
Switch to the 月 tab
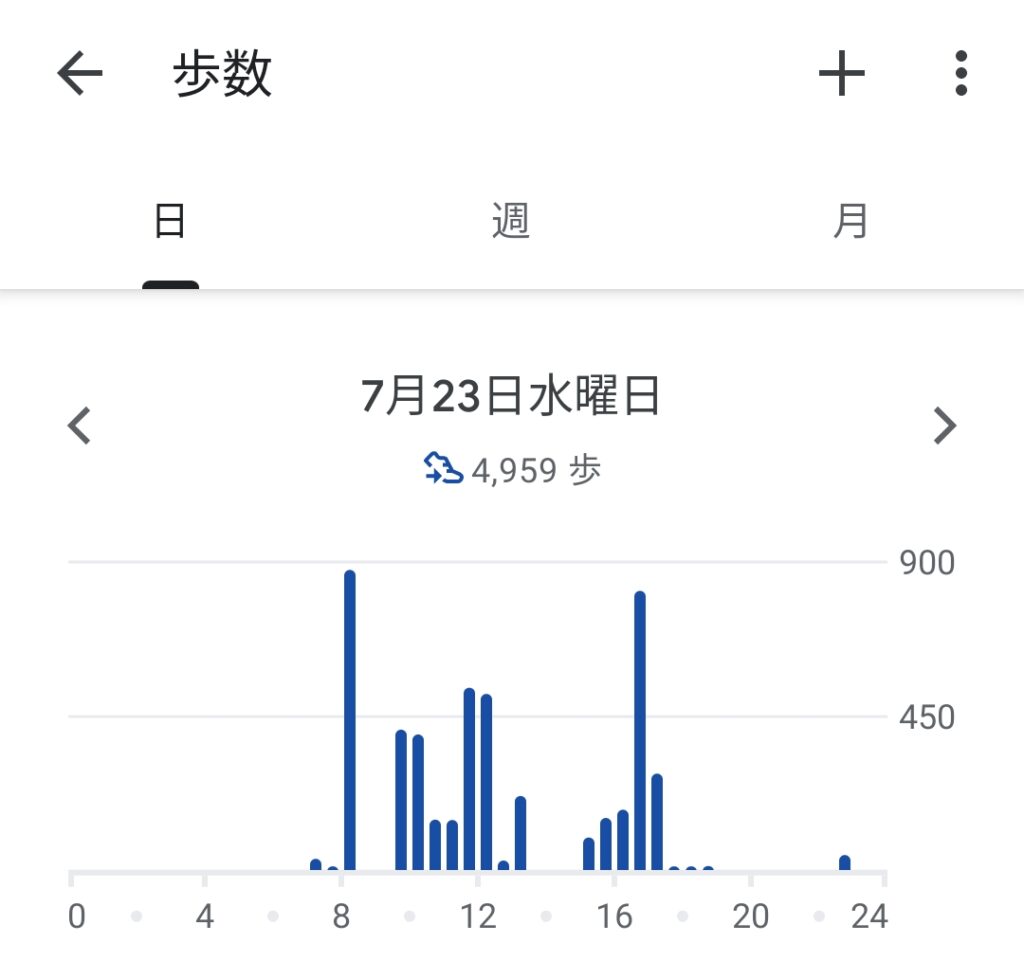tap(851, 221)
